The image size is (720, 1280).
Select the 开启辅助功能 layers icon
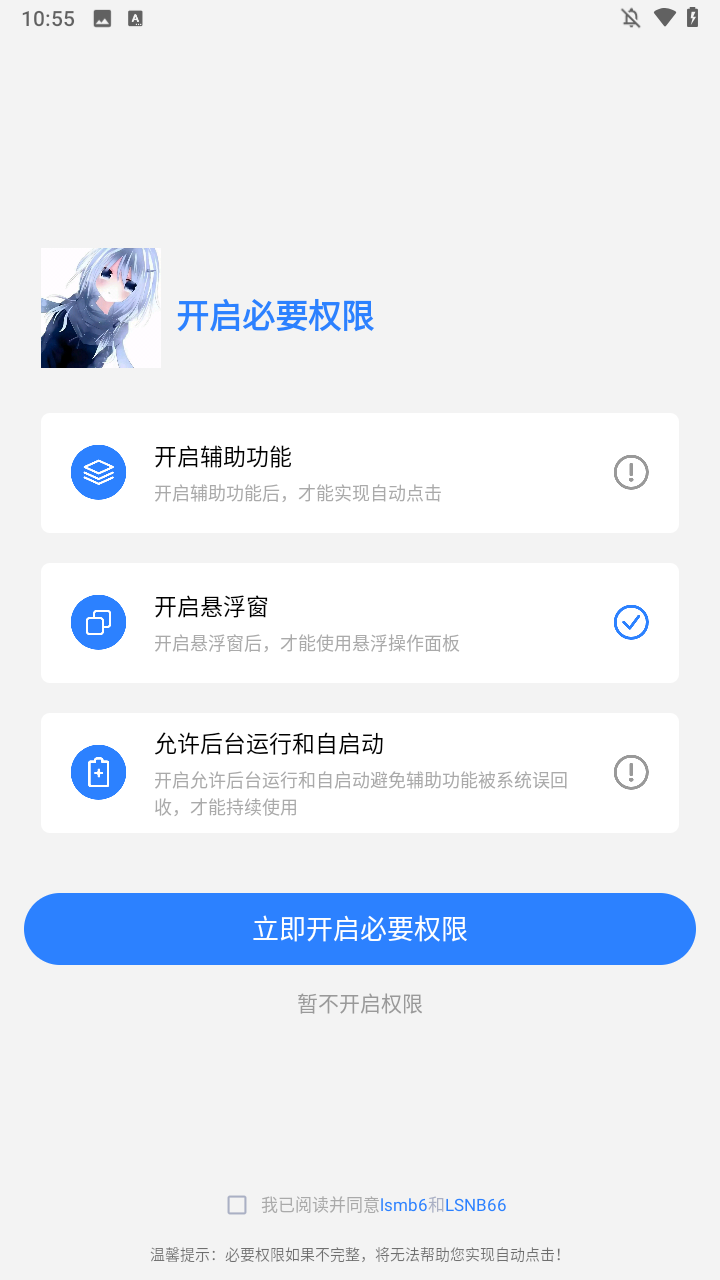point(98,471)
